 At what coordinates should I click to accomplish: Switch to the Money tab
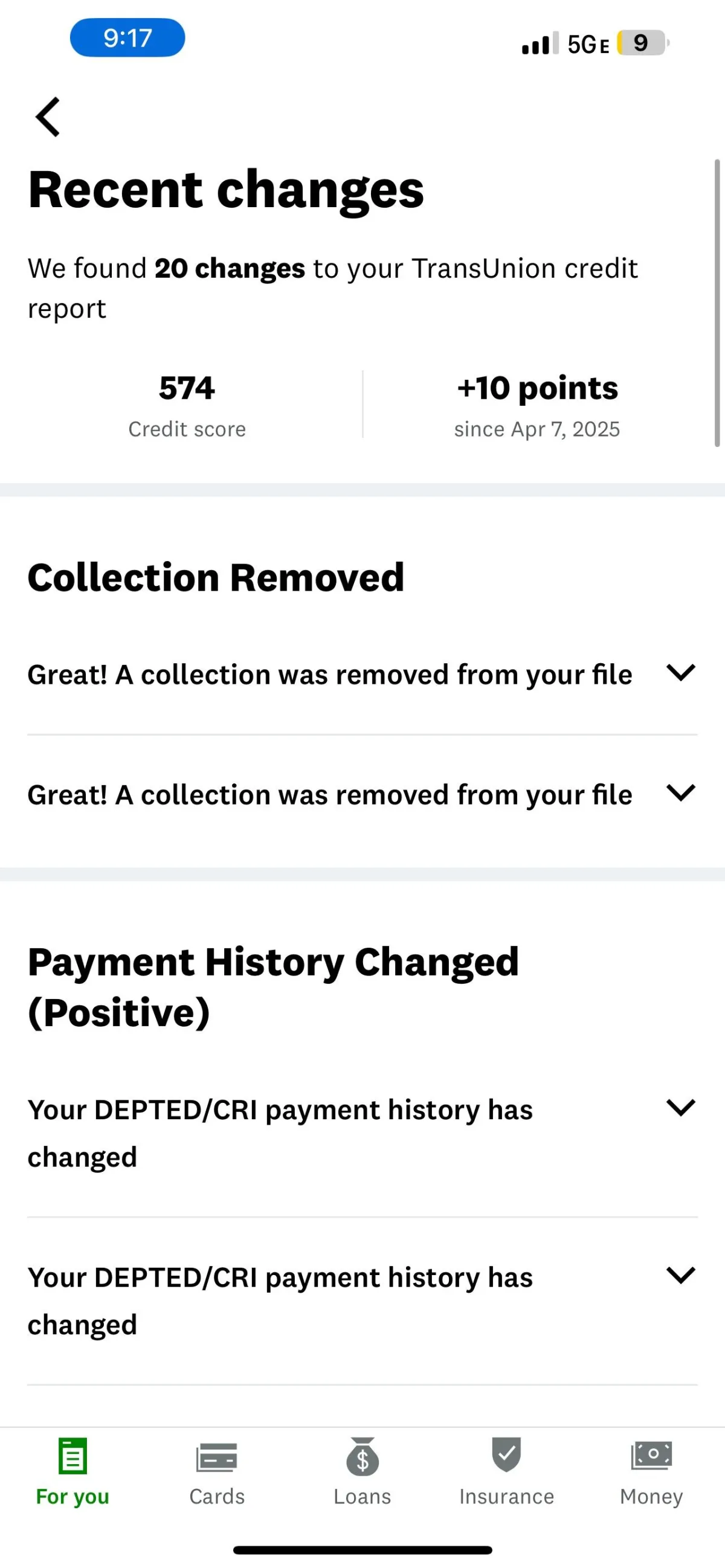(x=651, y=1472)
